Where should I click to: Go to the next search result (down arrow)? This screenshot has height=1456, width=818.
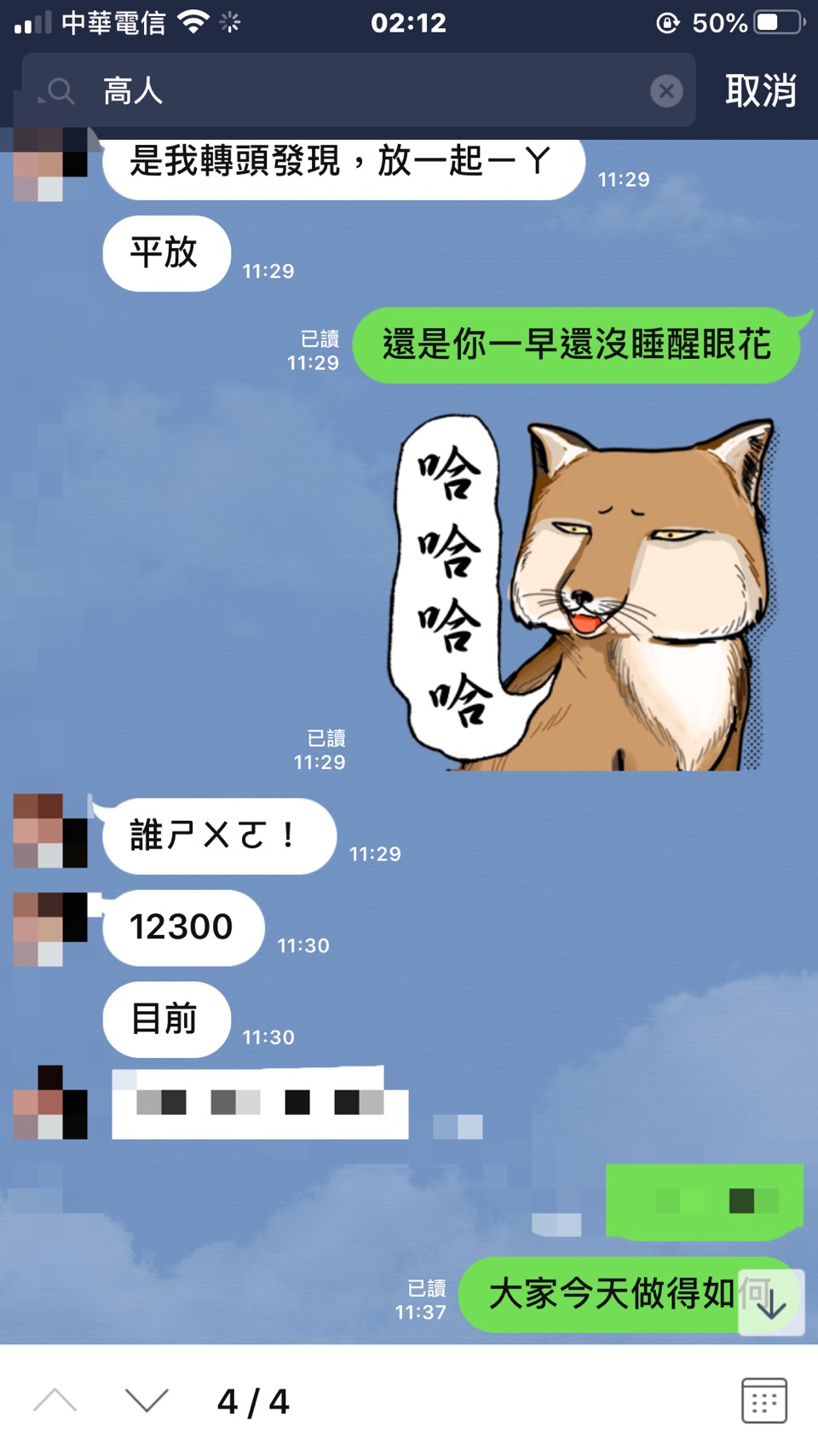tap(147, 1401)
